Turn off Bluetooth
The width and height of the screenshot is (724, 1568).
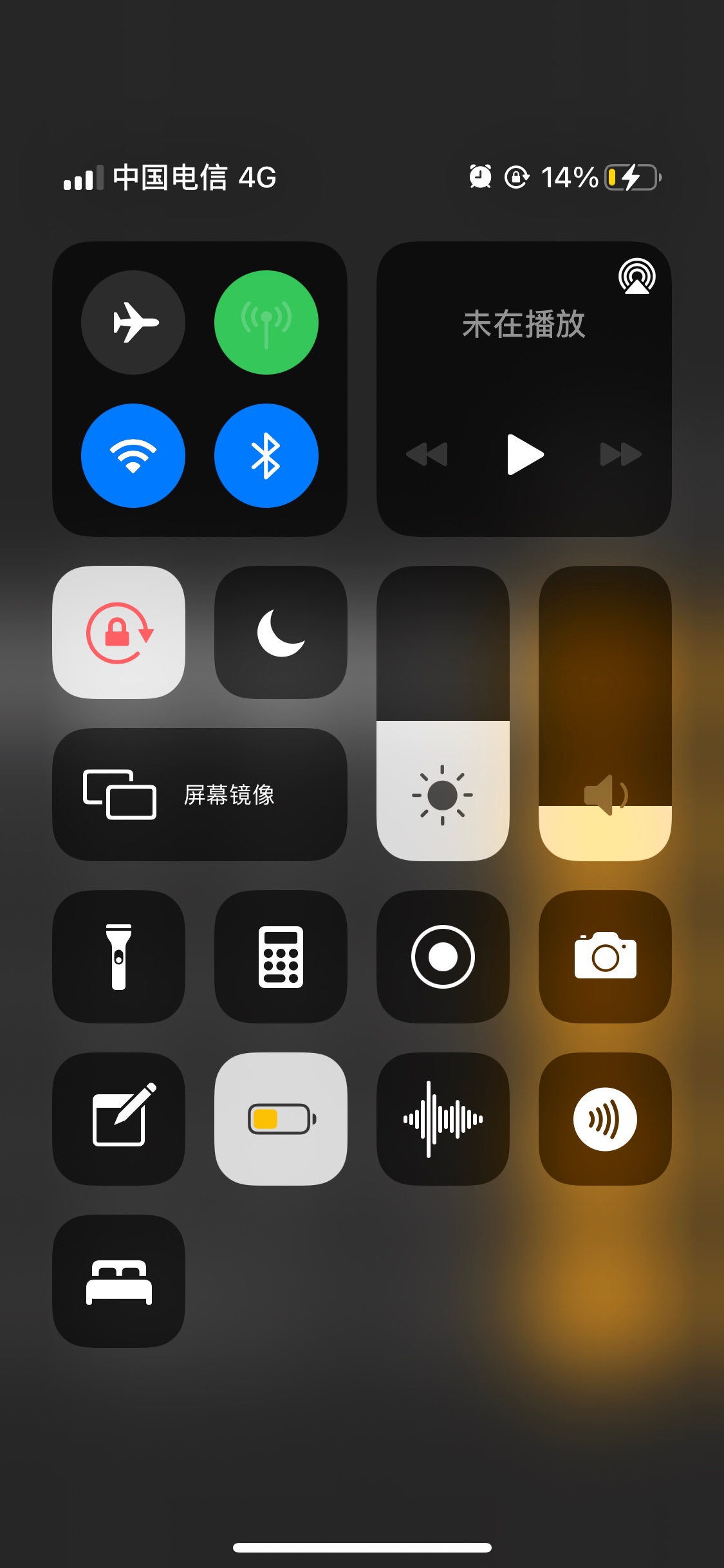(x=266, y=455)
